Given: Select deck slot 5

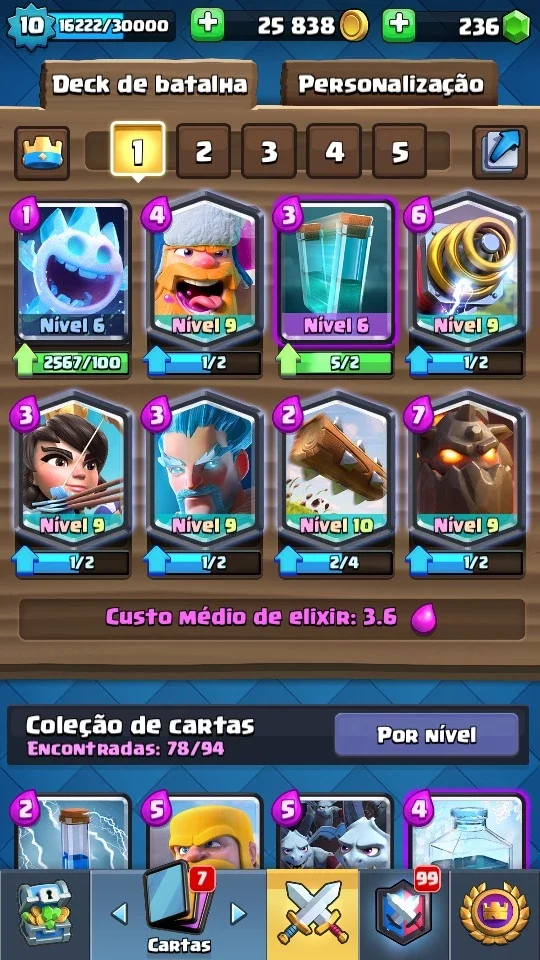Looking at the screenshot, I should click(x=399, y=151).
